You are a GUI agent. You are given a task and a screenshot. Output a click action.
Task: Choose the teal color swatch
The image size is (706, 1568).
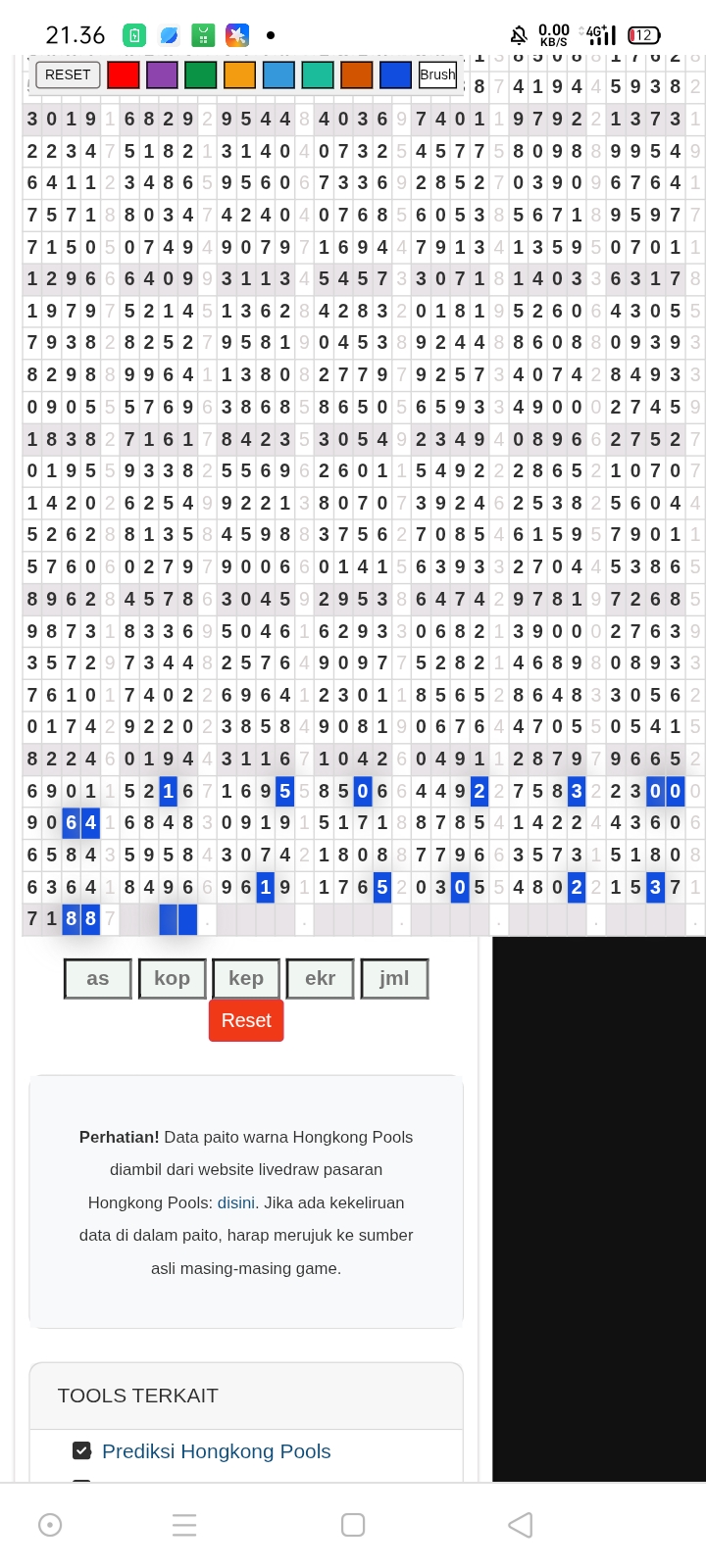point(318,74)
